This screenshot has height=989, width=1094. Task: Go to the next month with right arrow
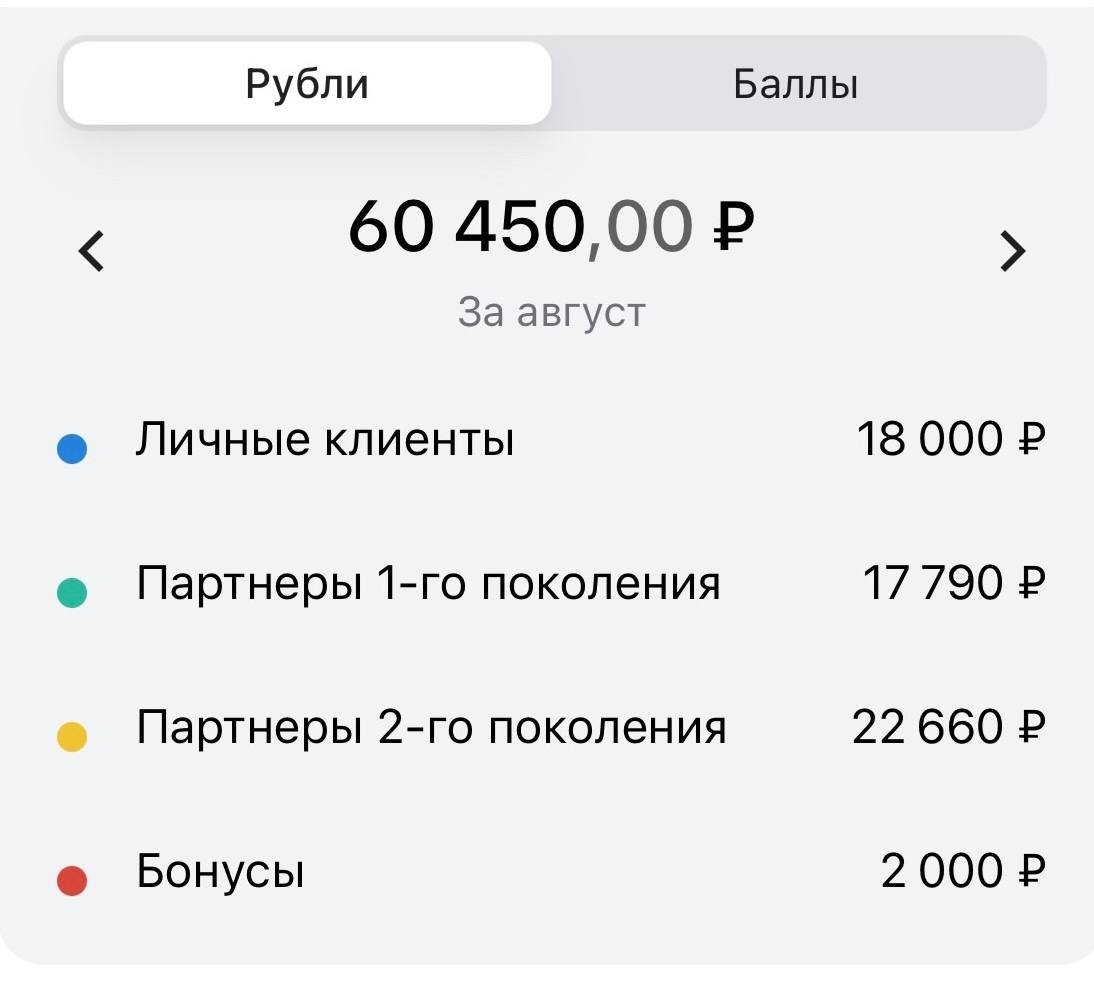pos(1012,251)
